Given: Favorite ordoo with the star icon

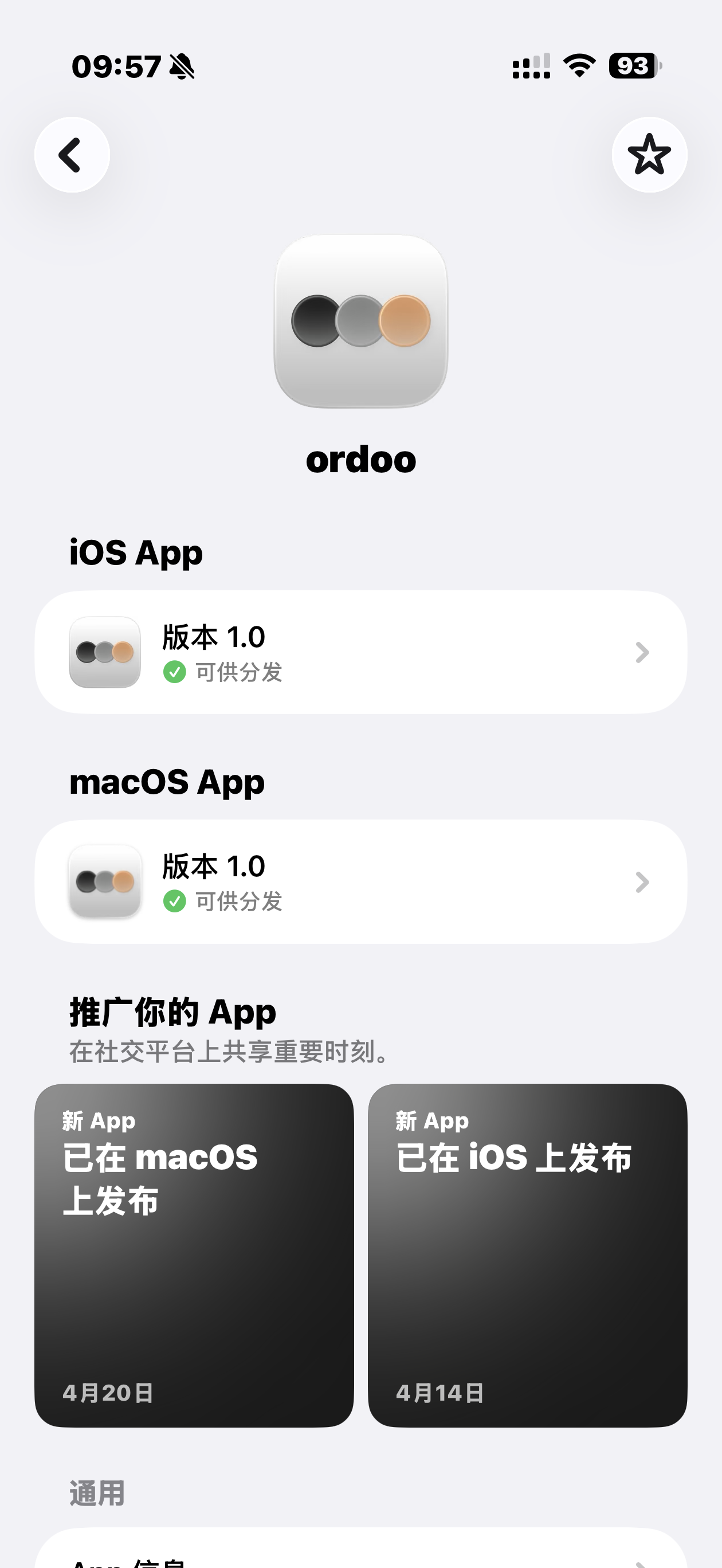Looking at the screenshot, I should 649,155.
